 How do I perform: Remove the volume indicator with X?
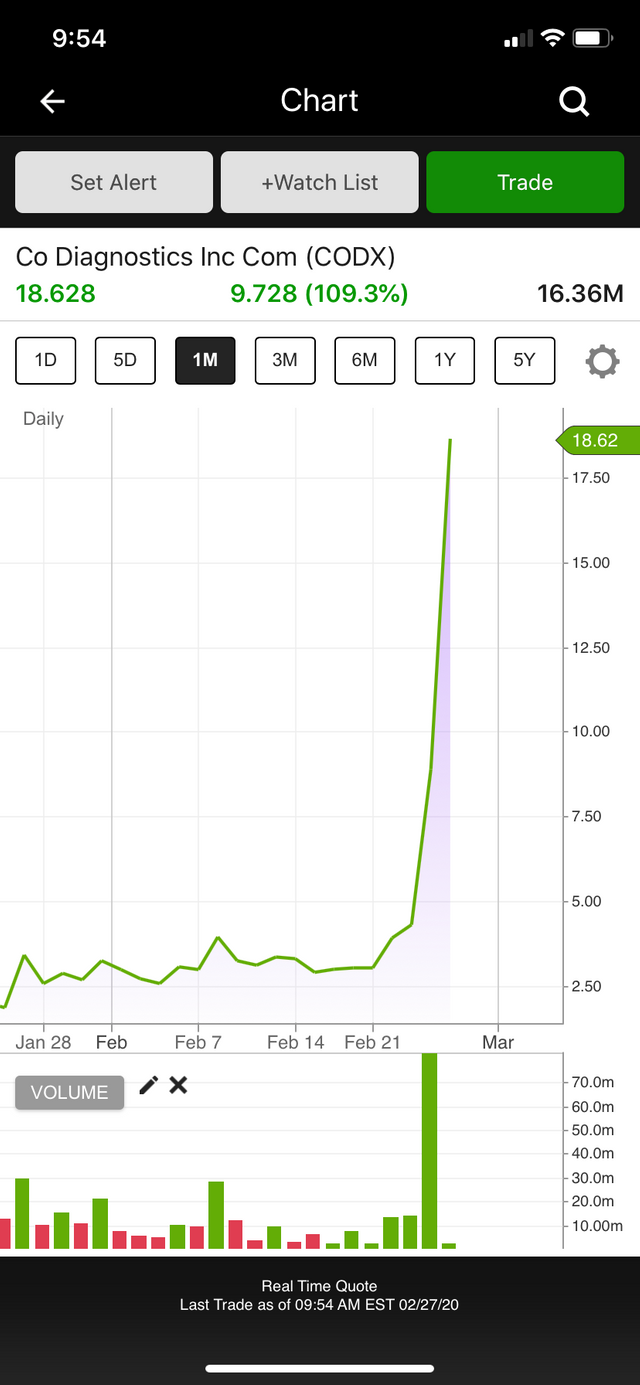coord(178,1085)
